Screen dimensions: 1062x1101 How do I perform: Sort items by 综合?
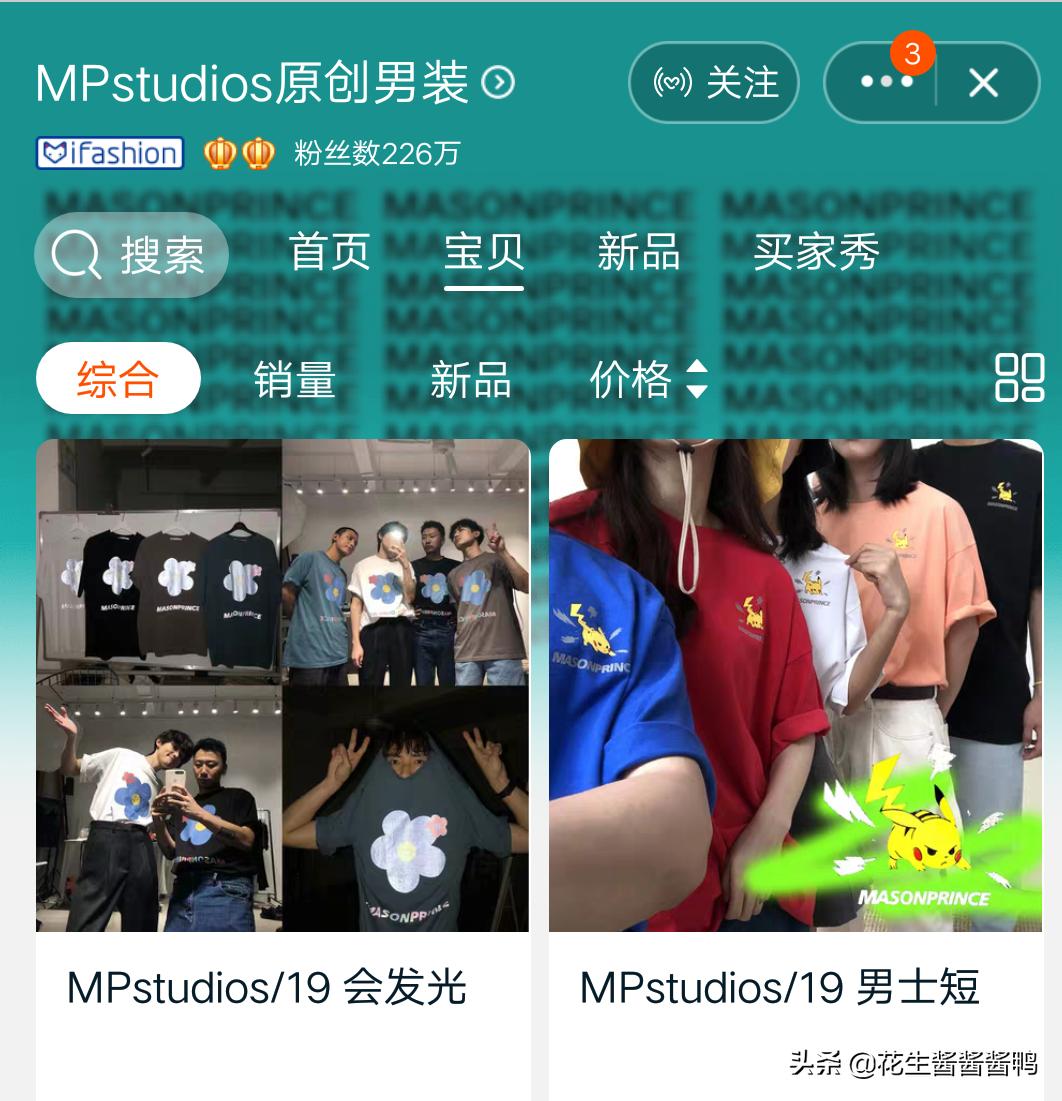pyautogui.click(x=118, y=379)
